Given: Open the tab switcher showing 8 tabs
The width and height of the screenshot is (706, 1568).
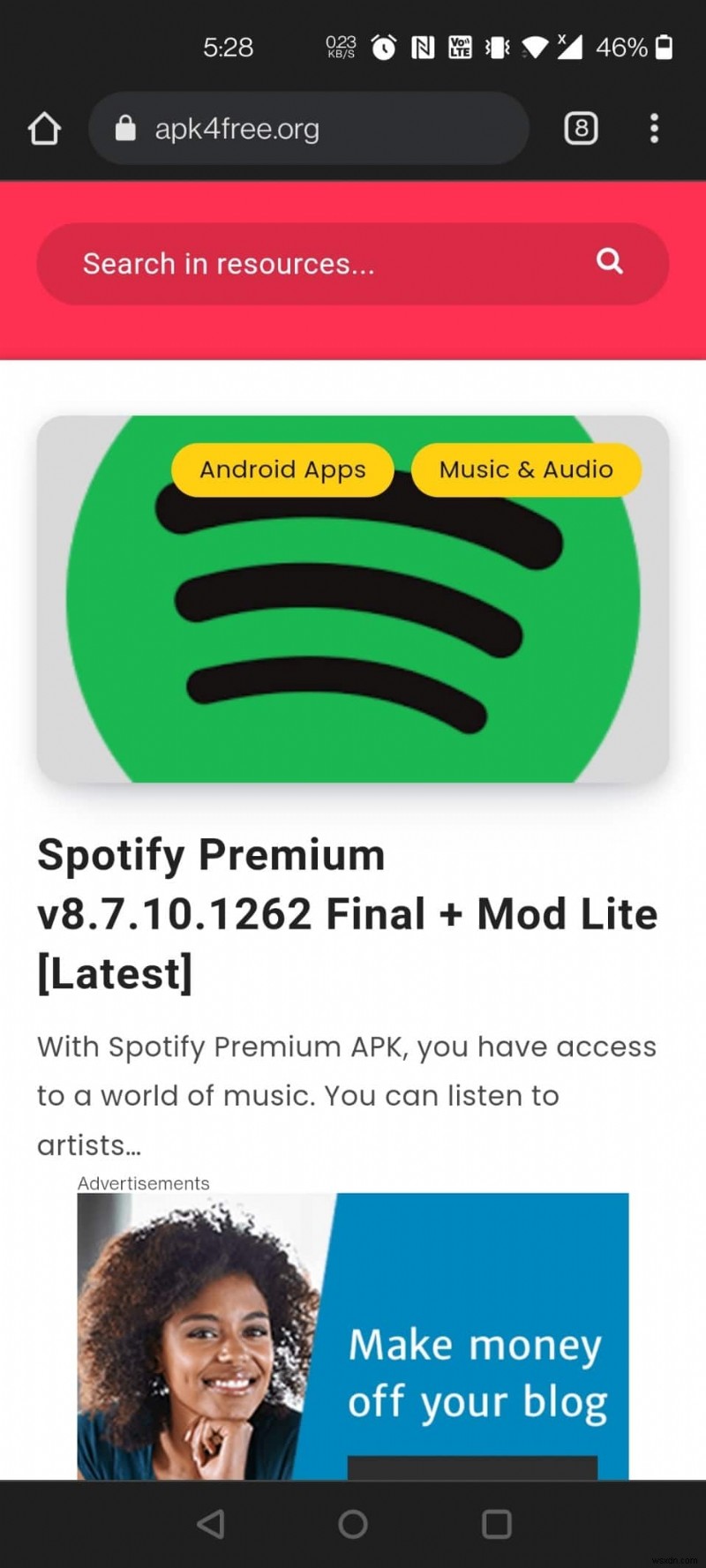Looking at the screenshot, I should (x=581, y=129).
